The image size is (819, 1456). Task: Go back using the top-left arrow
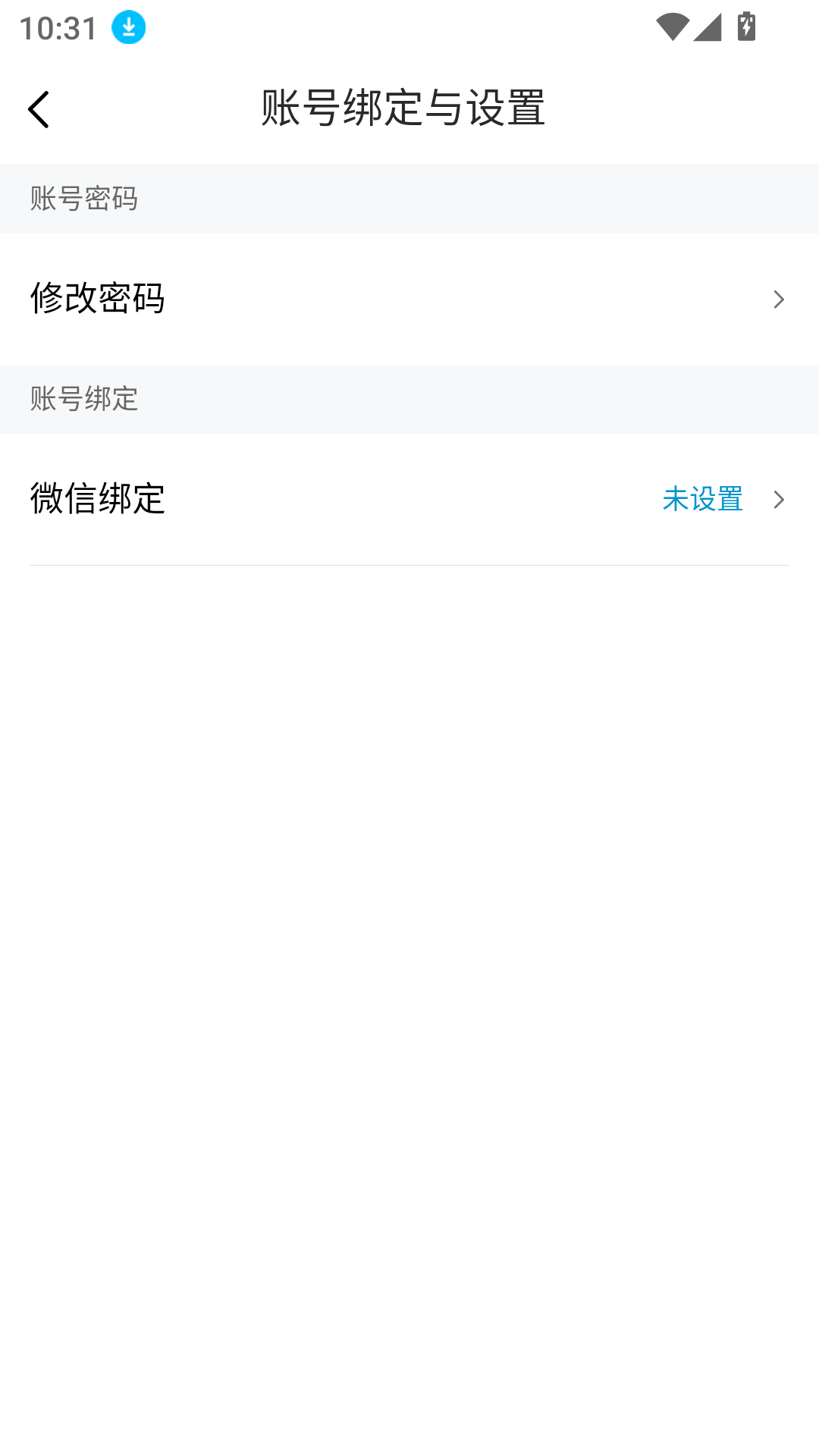[x=39, y=109]
